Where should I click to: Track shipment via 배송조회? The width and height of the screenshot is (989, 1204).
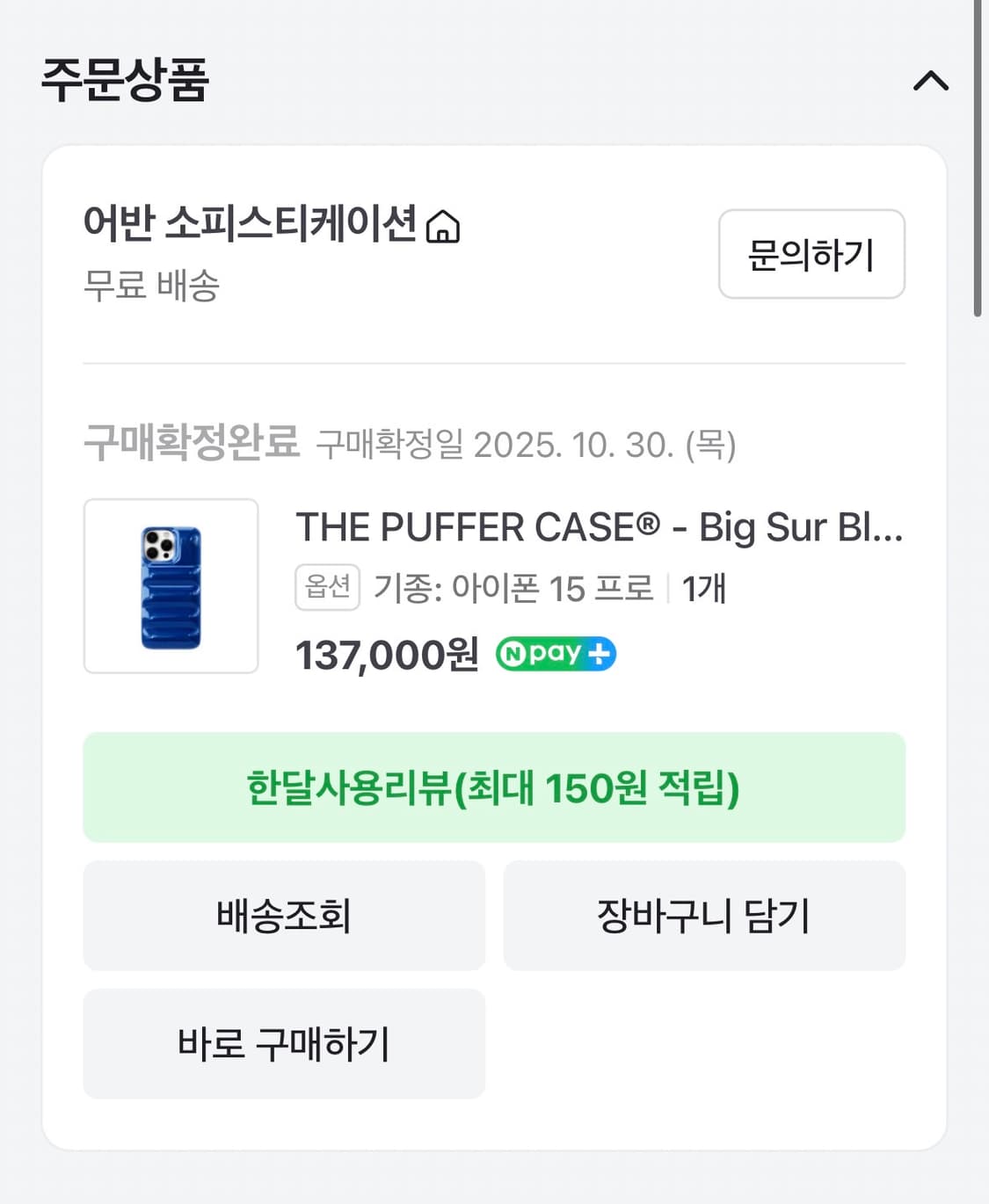(x=283, y=916)
